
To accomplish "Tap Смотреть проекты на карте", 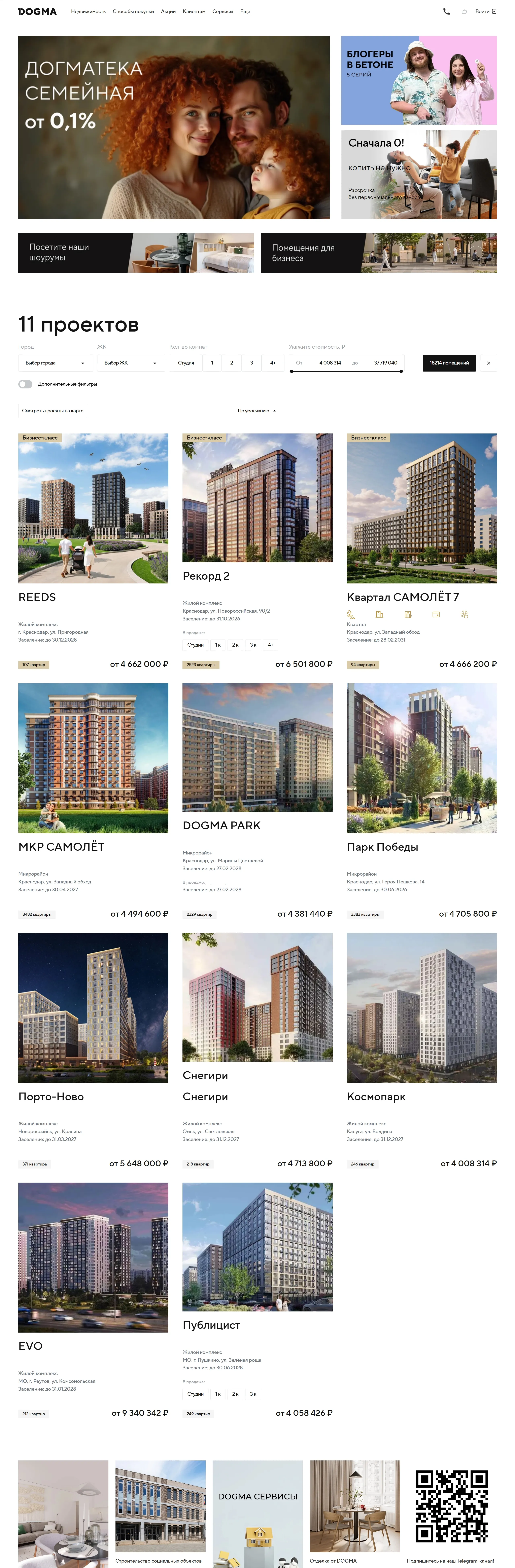I will (x=52, y=411).
